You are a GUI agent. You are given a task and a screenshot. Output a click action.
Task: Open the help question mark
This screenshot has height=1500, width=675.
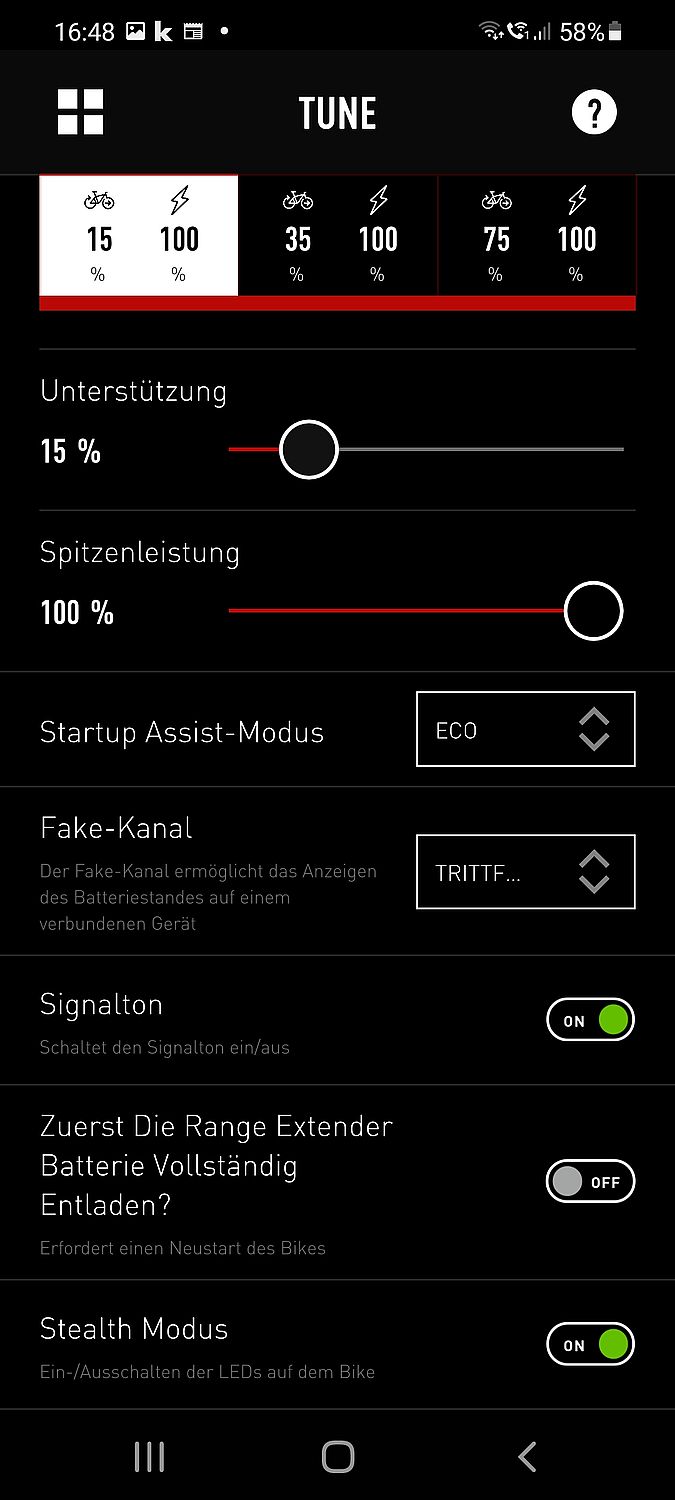[594, 112]
